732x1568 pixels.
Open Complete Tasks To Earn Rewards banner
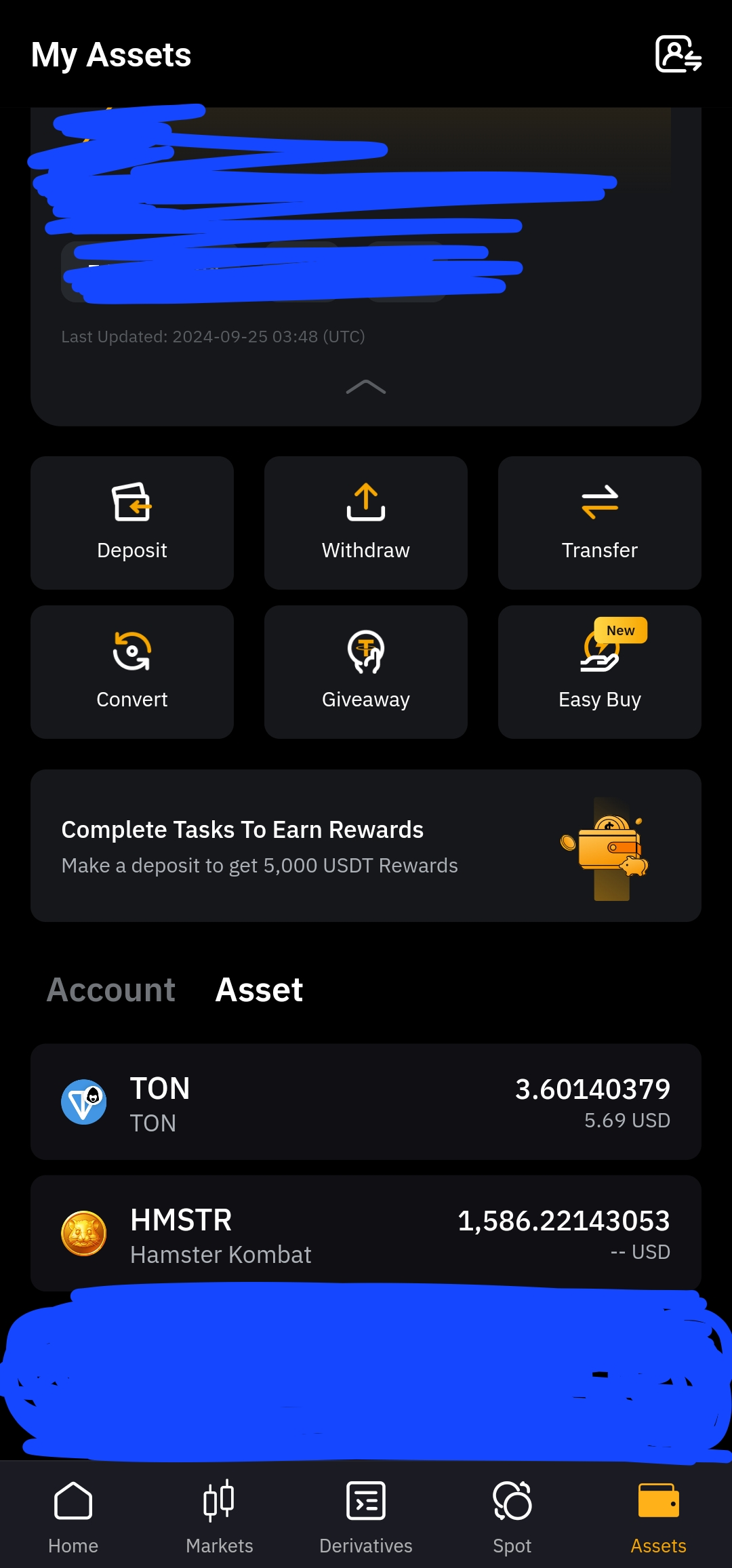point(366,845)
